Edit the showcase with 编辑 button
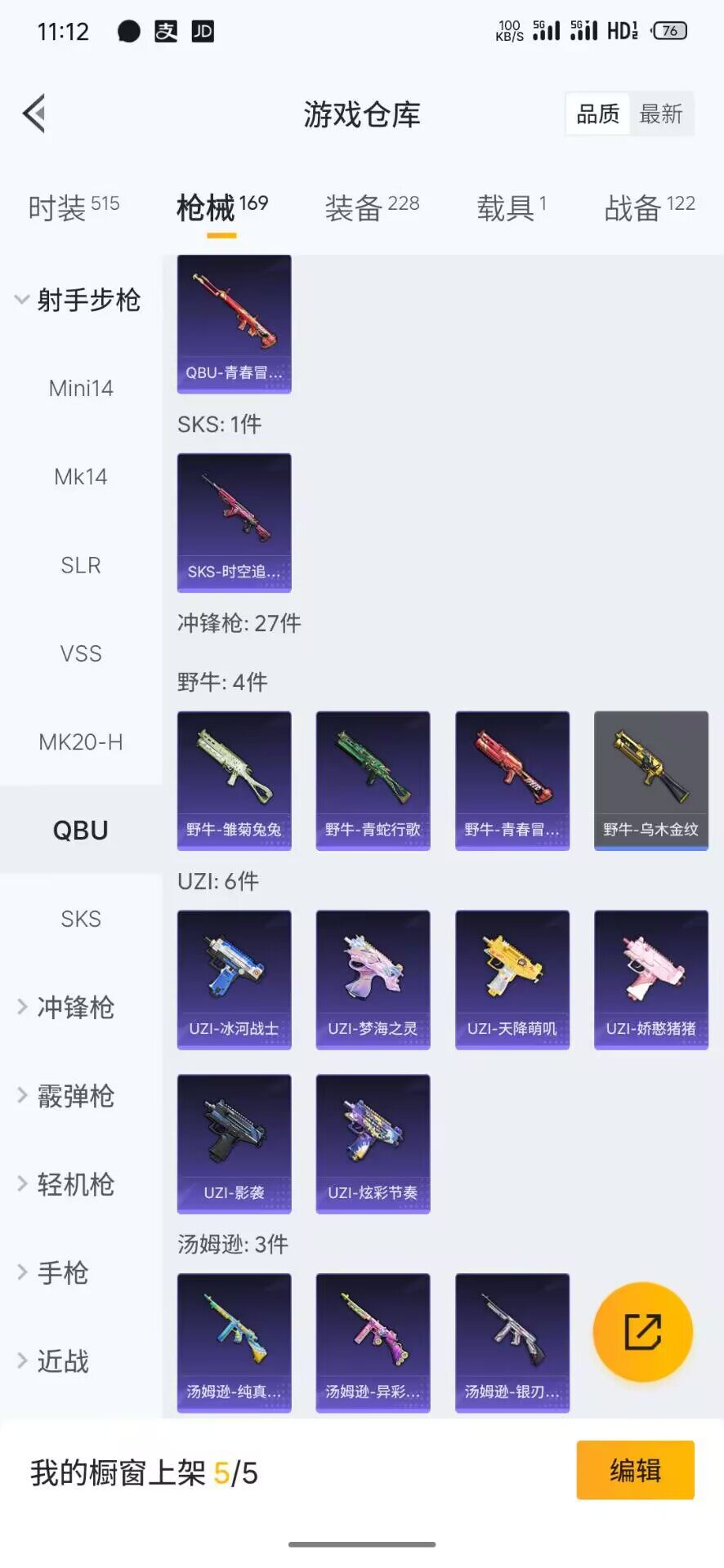The height and width of the screenshot is (1568, 724). pyautogui.click(x=635, y=1470)
